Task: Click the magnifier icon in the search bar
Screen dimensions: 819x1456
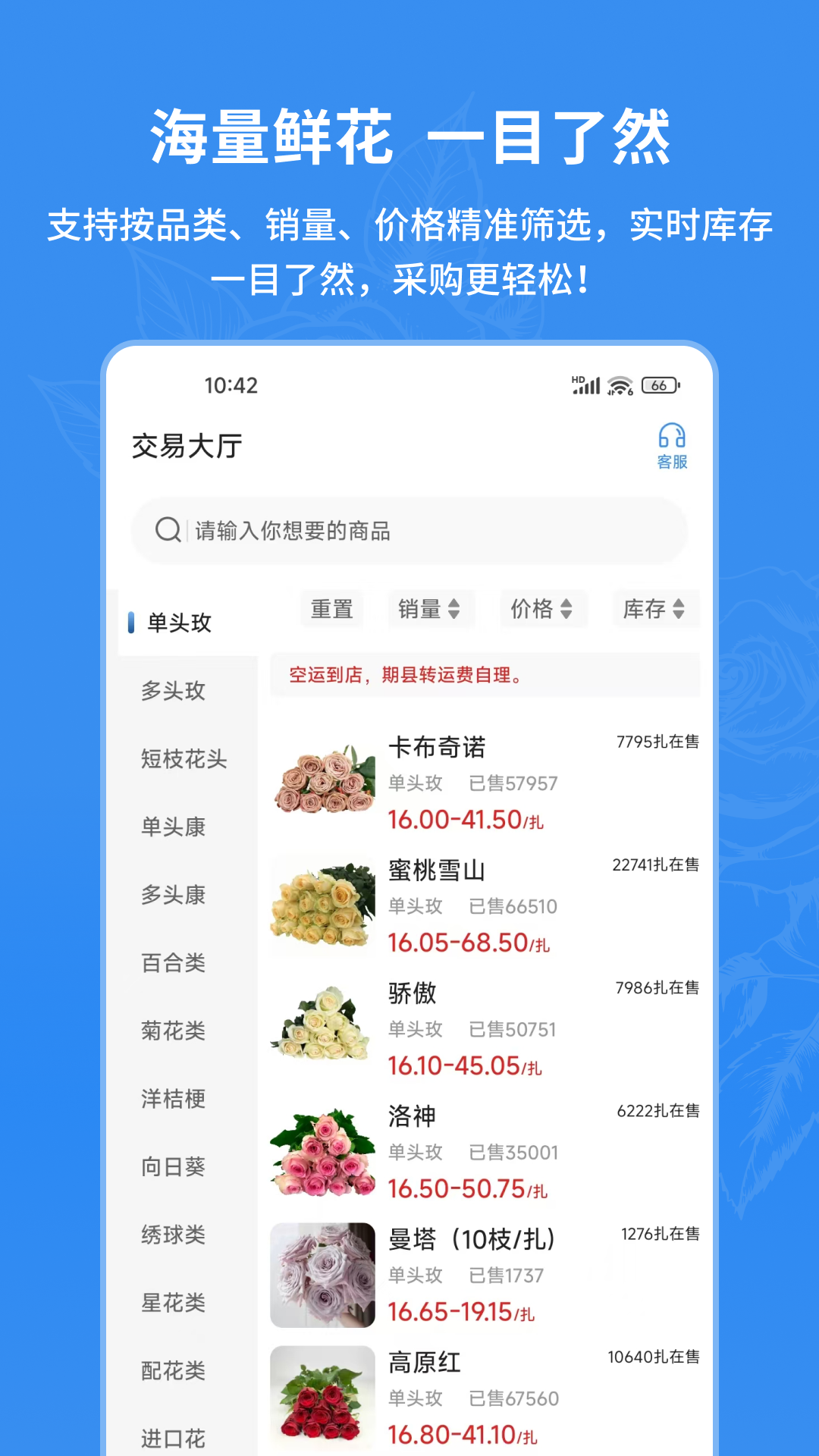Action: pyautogui.click(x=168, y=531)
